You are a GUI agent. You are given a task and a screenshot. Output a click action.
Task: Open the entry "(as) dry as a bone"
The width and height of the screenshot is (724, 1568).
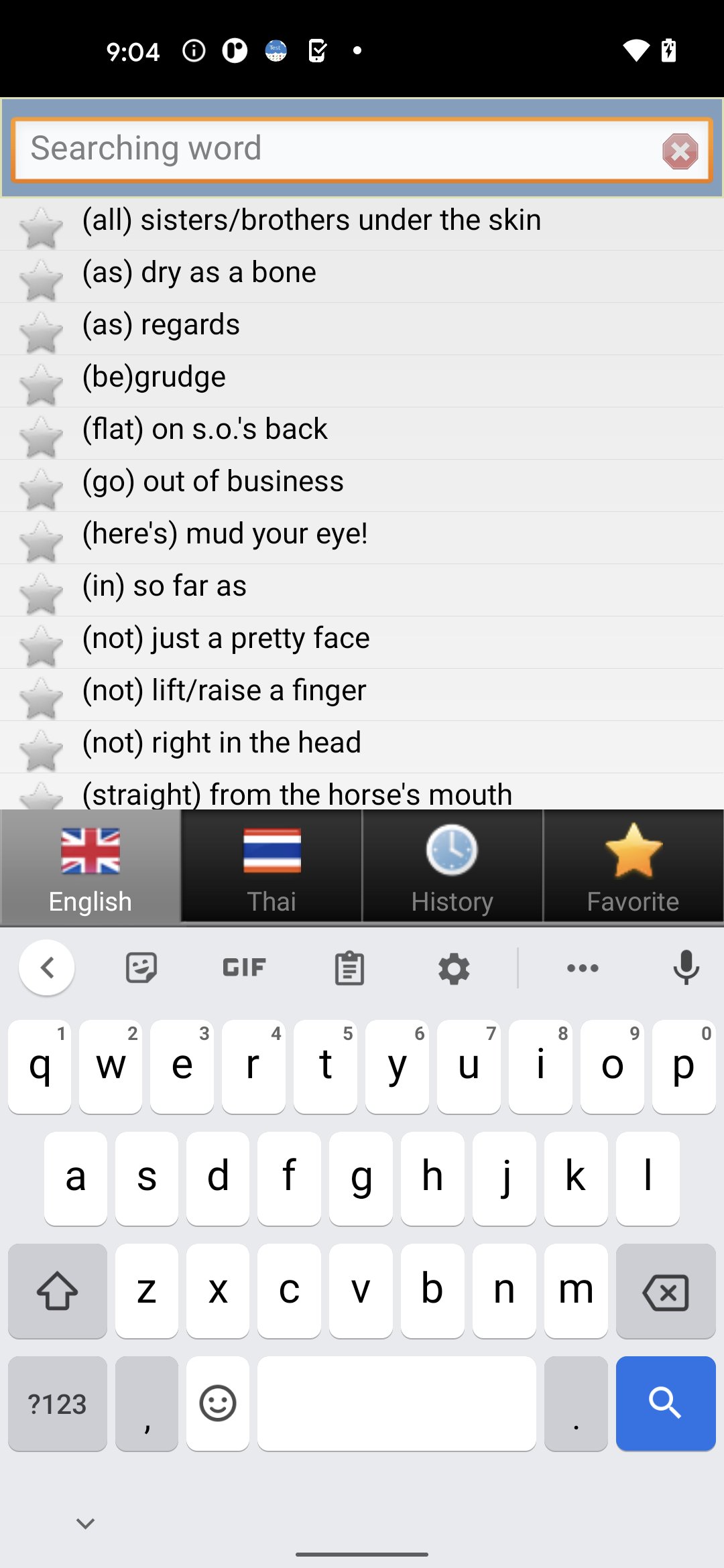click(199, 273)
